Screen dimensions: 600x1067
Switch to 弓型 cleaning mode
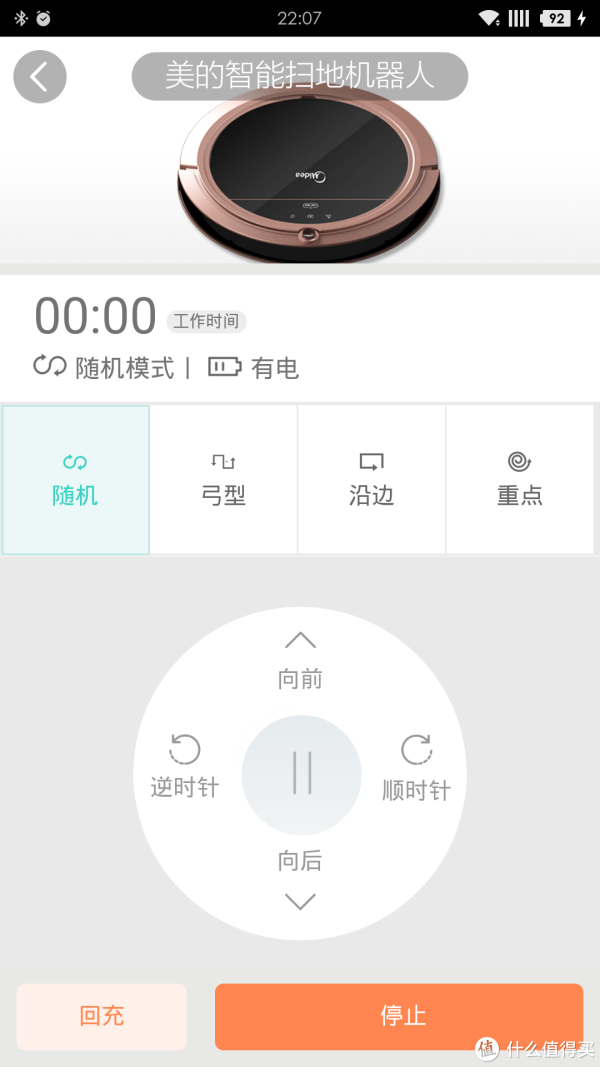pyautogui.click(x=223, y=480)
